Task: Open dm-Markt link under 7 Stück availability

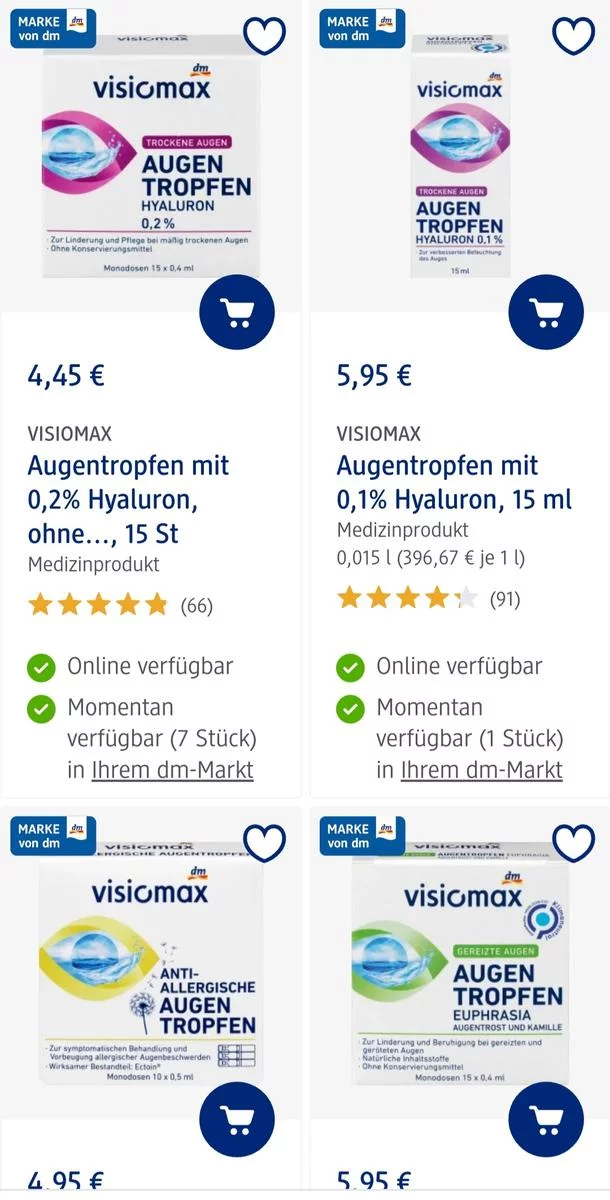Action: click(x=172, y=770)
